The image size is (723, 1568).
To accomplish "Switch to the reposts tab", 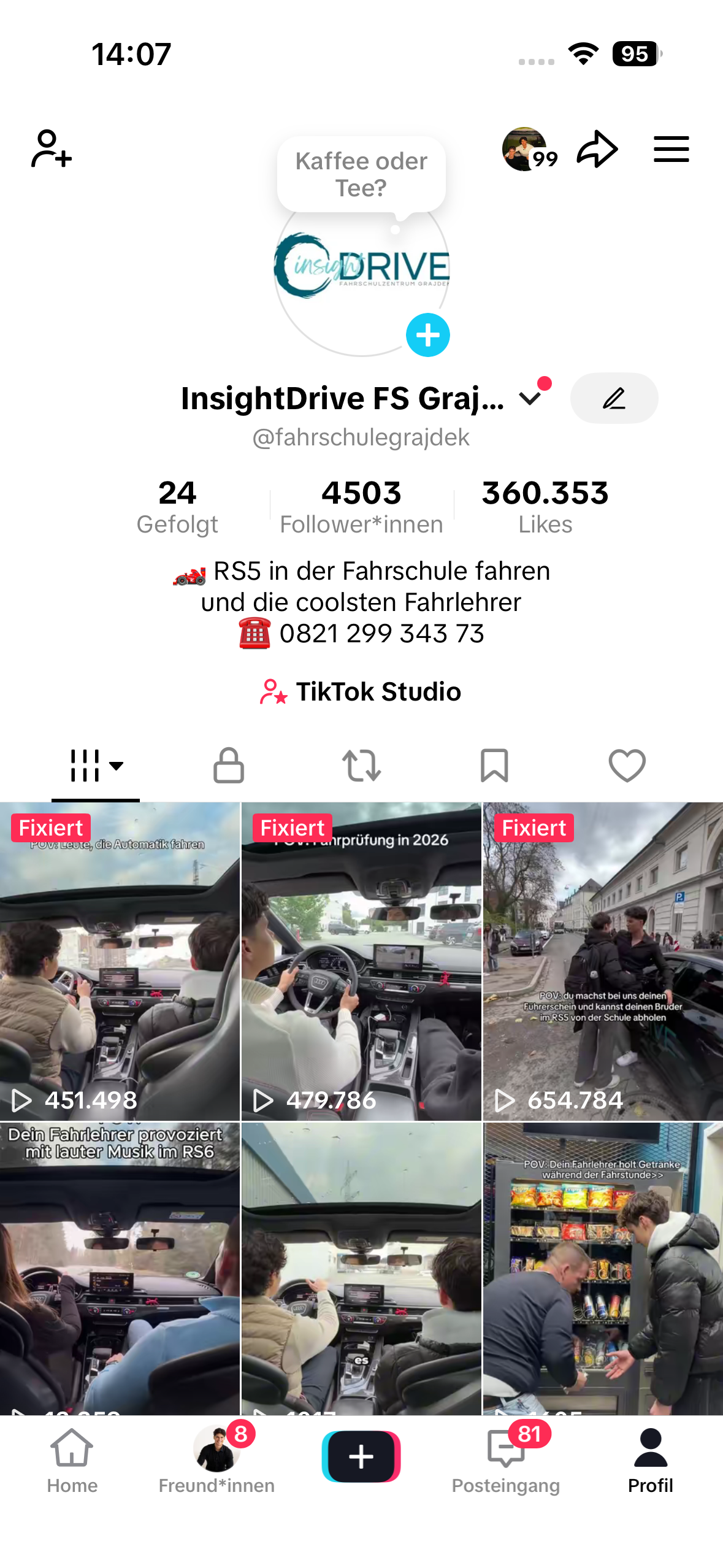I will pos(361,765).
